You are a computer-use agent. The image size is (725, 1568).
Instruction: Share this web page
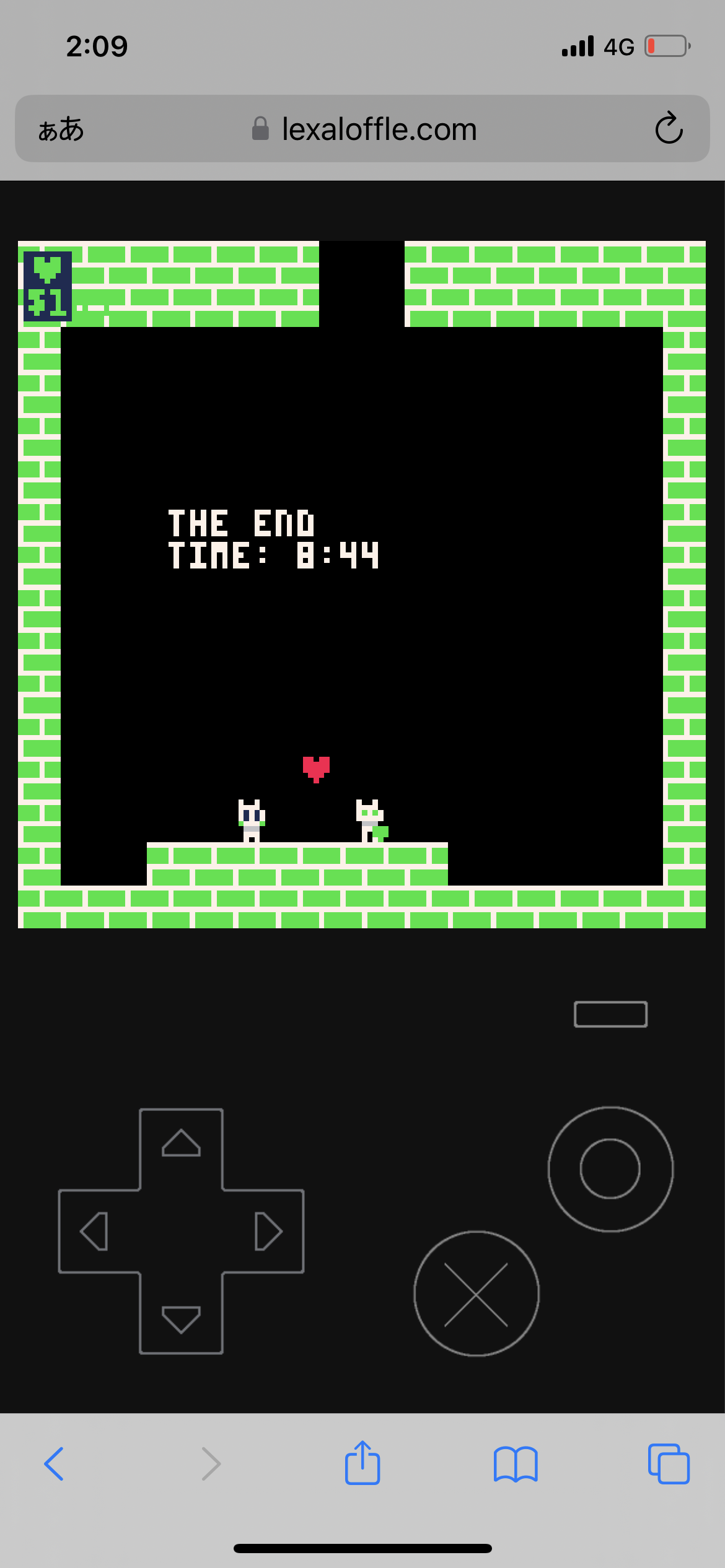tap(362, 1463)
